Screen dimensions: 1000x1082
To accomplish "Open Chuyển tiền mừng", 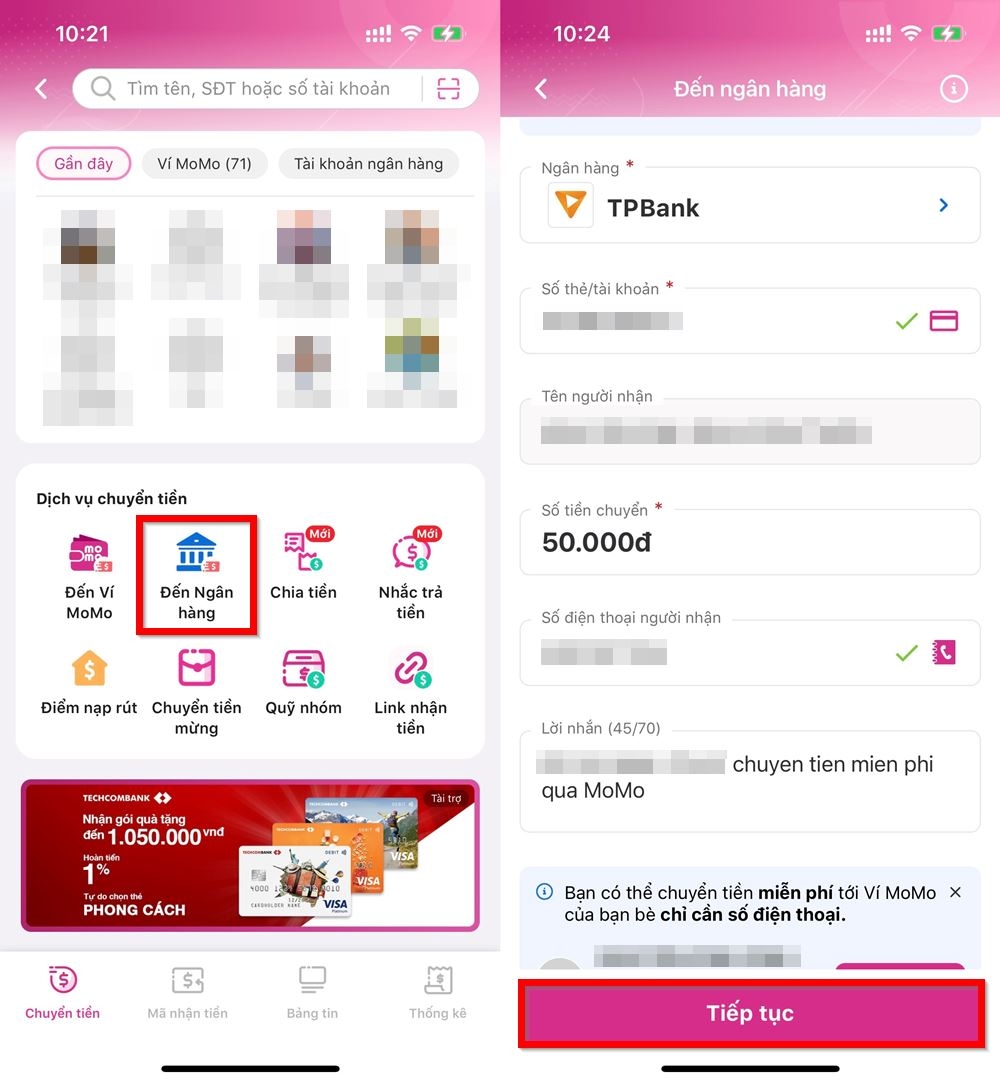I will pyautogui.click(x=197, y=690).
